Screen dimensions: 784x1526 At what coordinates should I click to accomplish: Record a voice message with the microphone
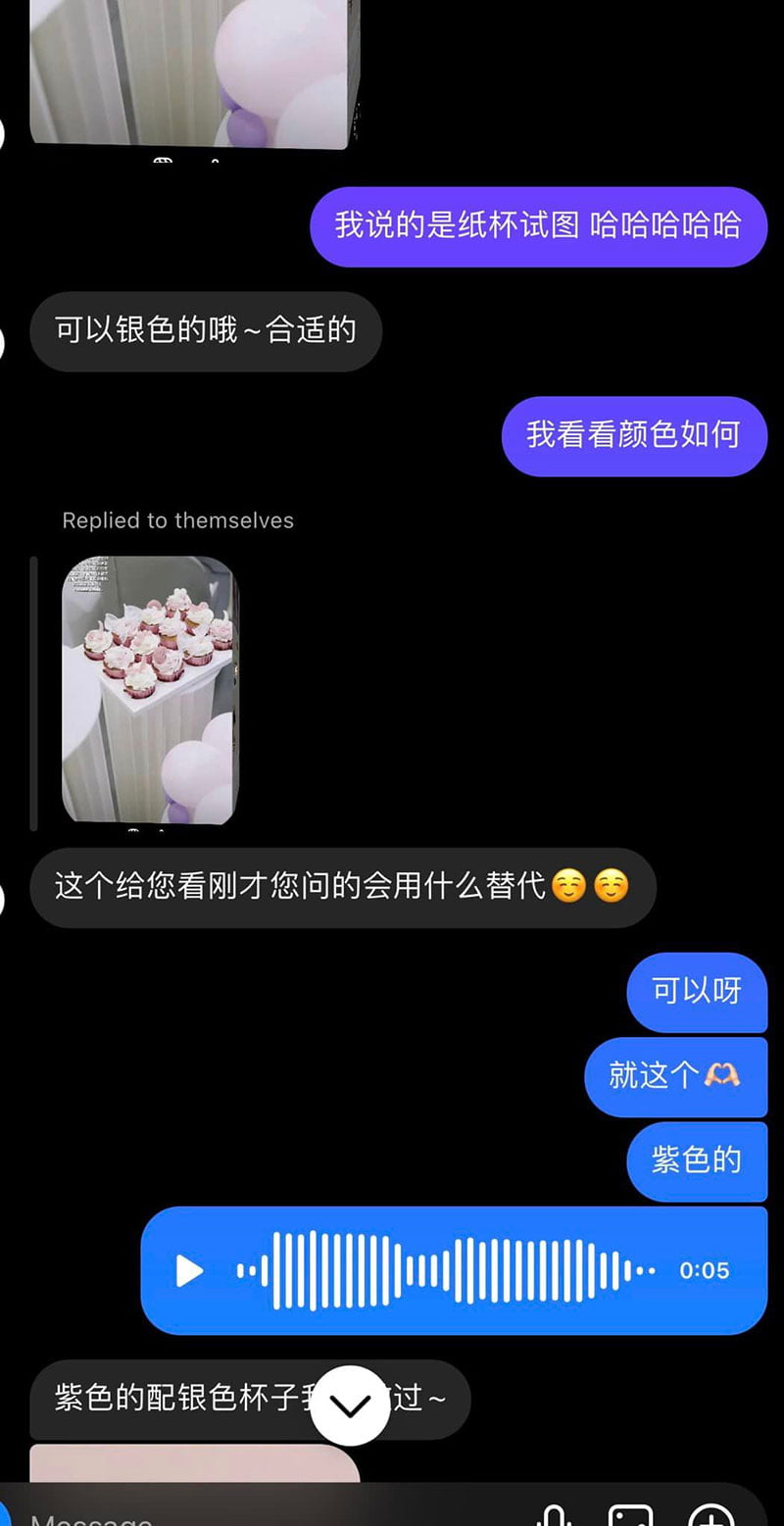(555, 1517)
